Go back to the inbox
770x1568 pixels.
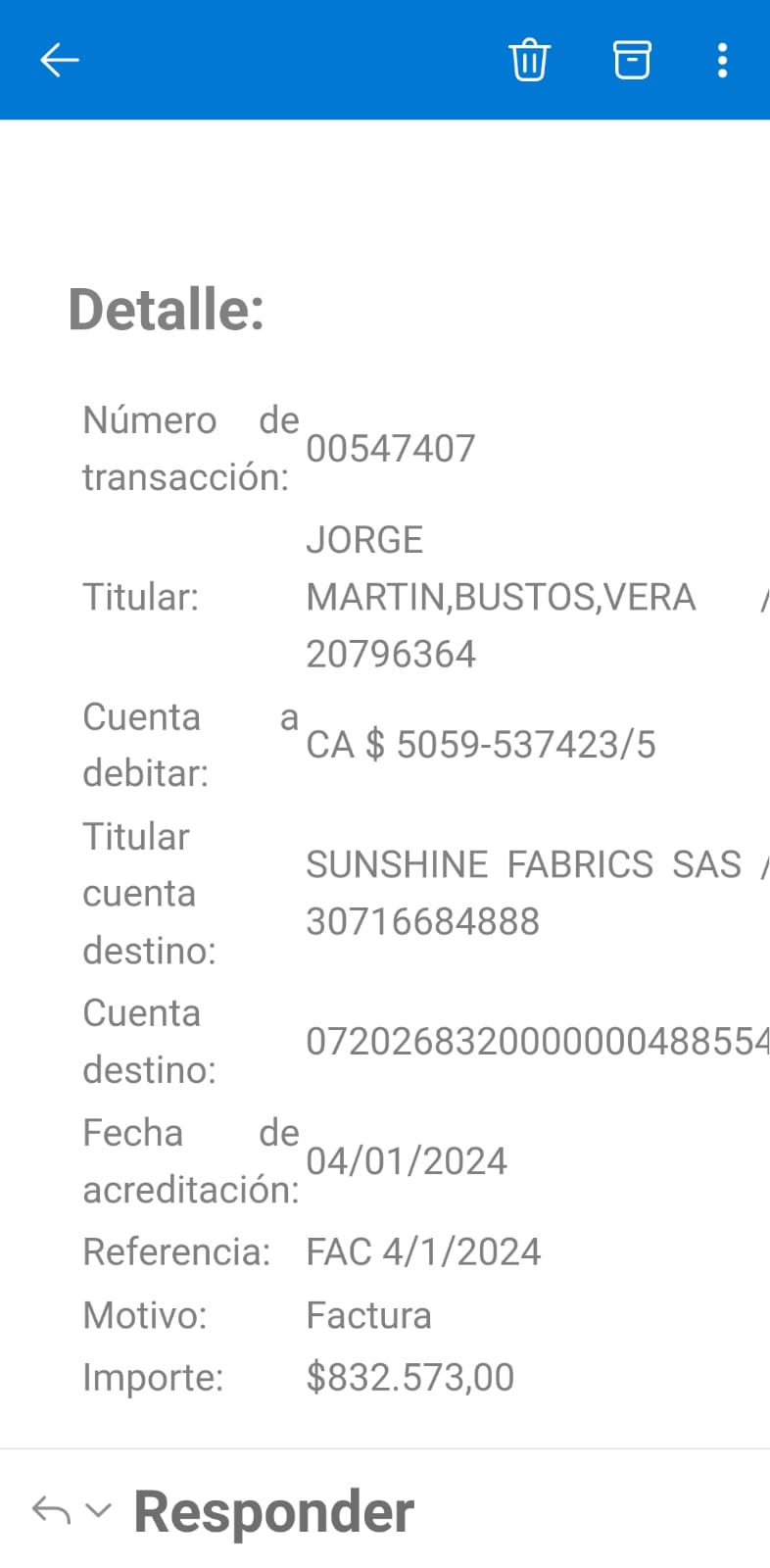[x=59, y=61]
